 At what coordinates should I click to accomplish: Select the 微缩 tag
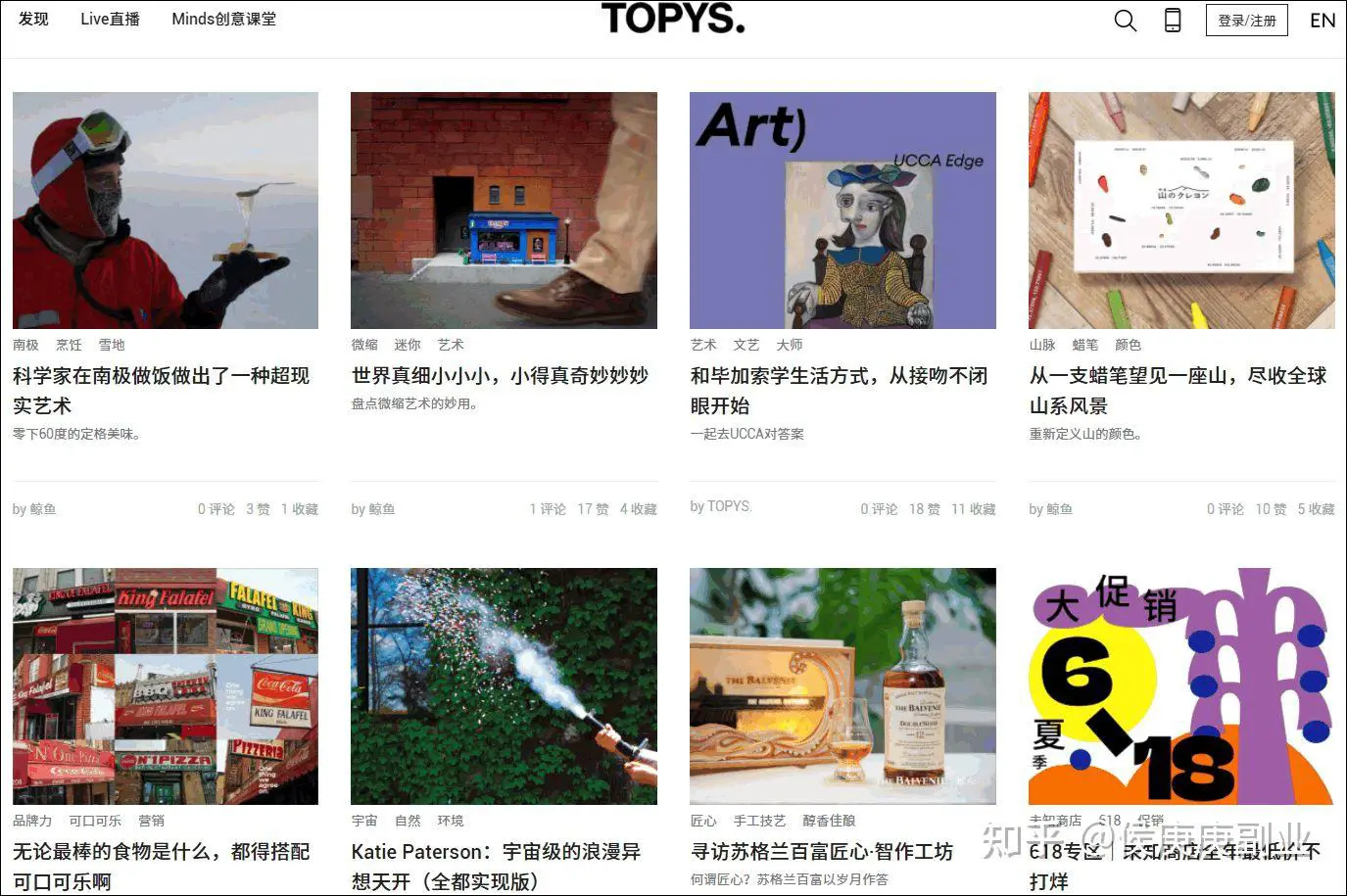click(364, 345)
